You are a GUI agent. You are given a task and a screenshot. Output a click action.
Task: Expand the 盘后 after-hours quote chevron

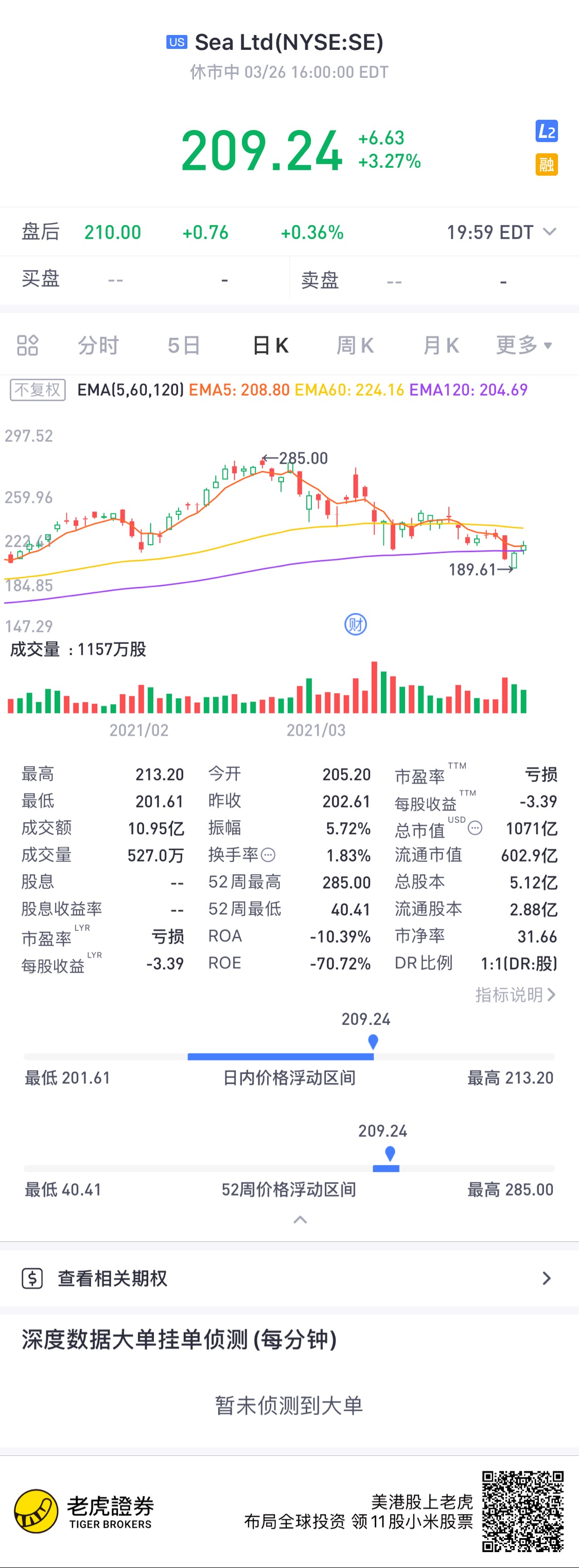pos(549,232)
